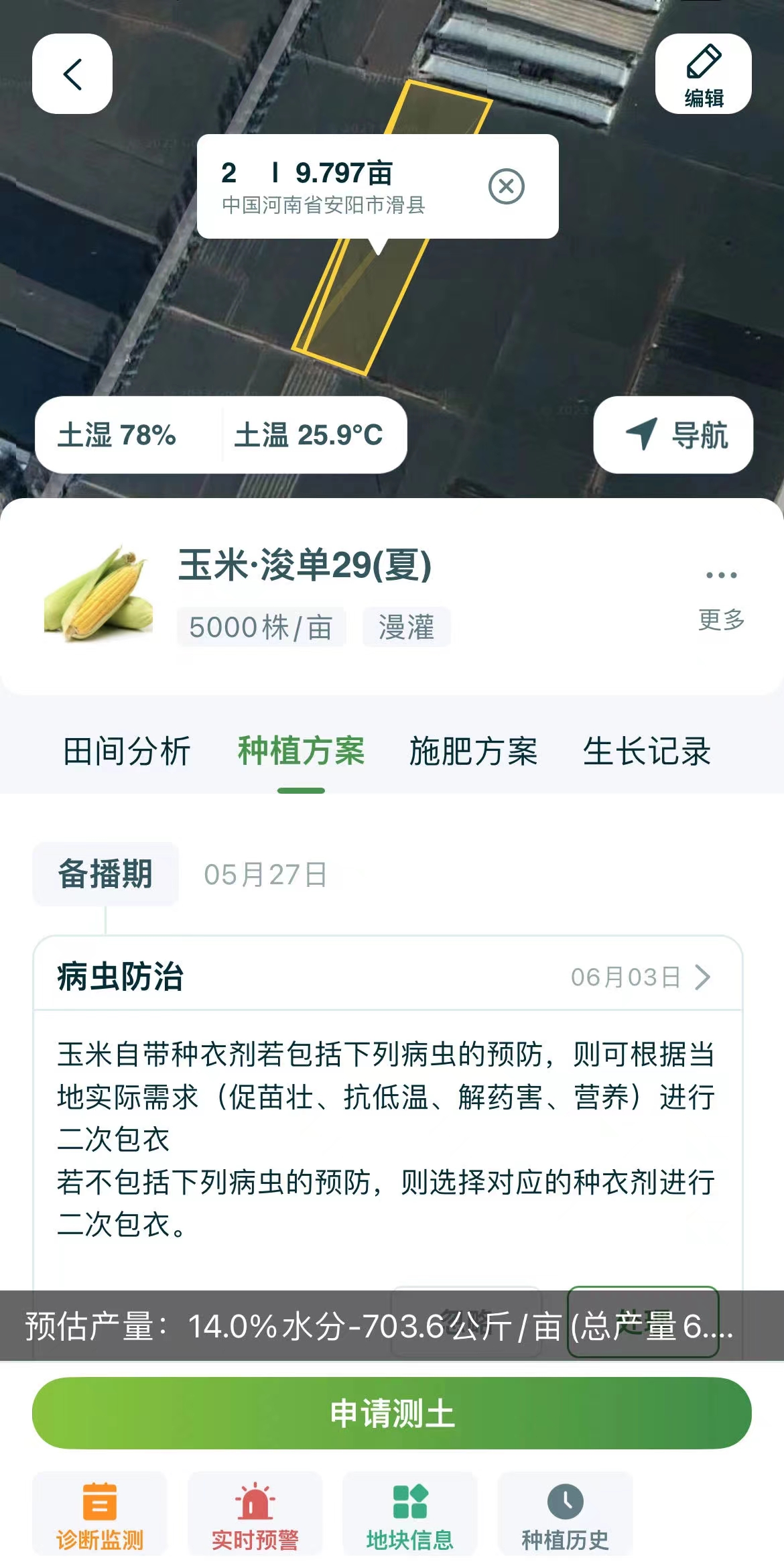Start navigation with 导航 button
The height and width of the screenshot is (1564, 784).
click(673, 434)
